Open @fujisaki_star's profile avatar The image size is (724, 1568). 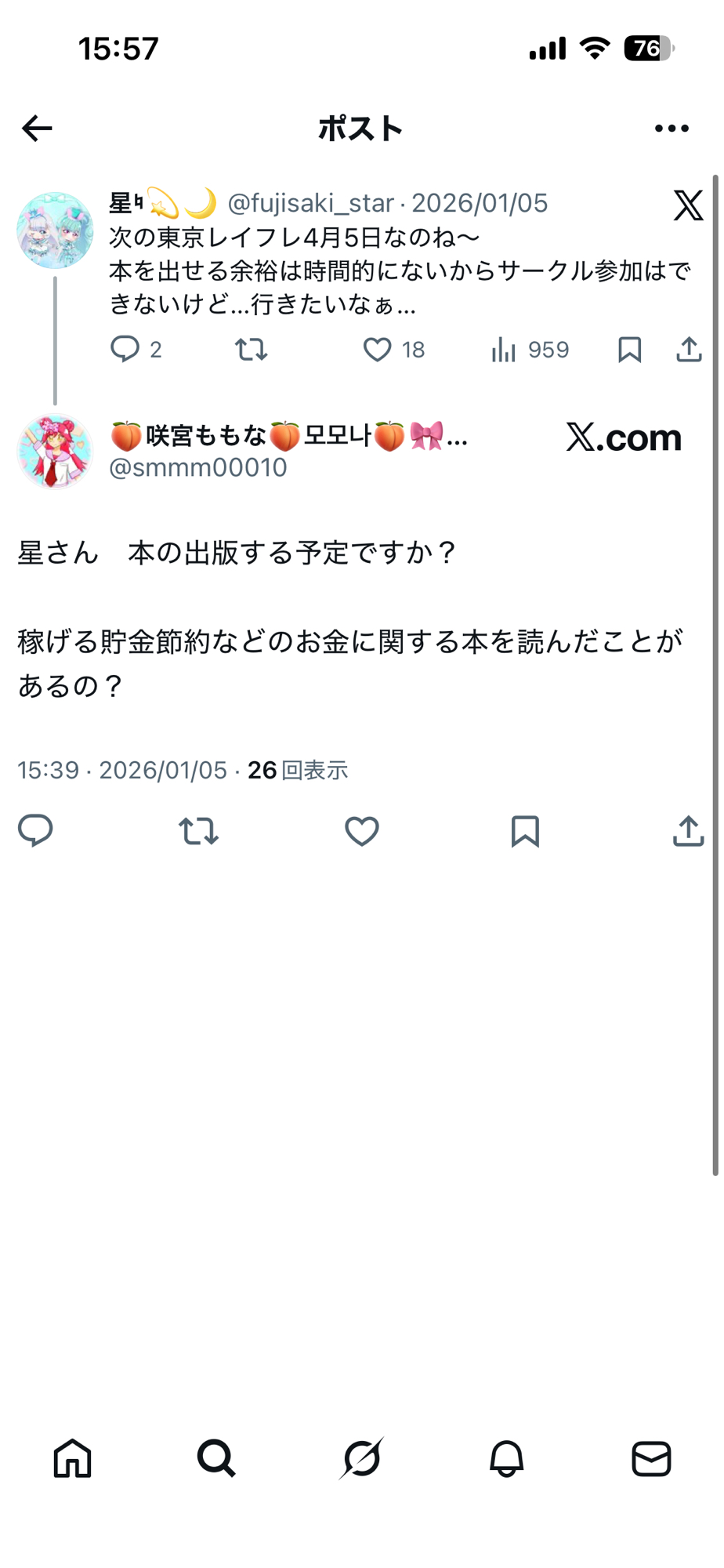(55, 230)
